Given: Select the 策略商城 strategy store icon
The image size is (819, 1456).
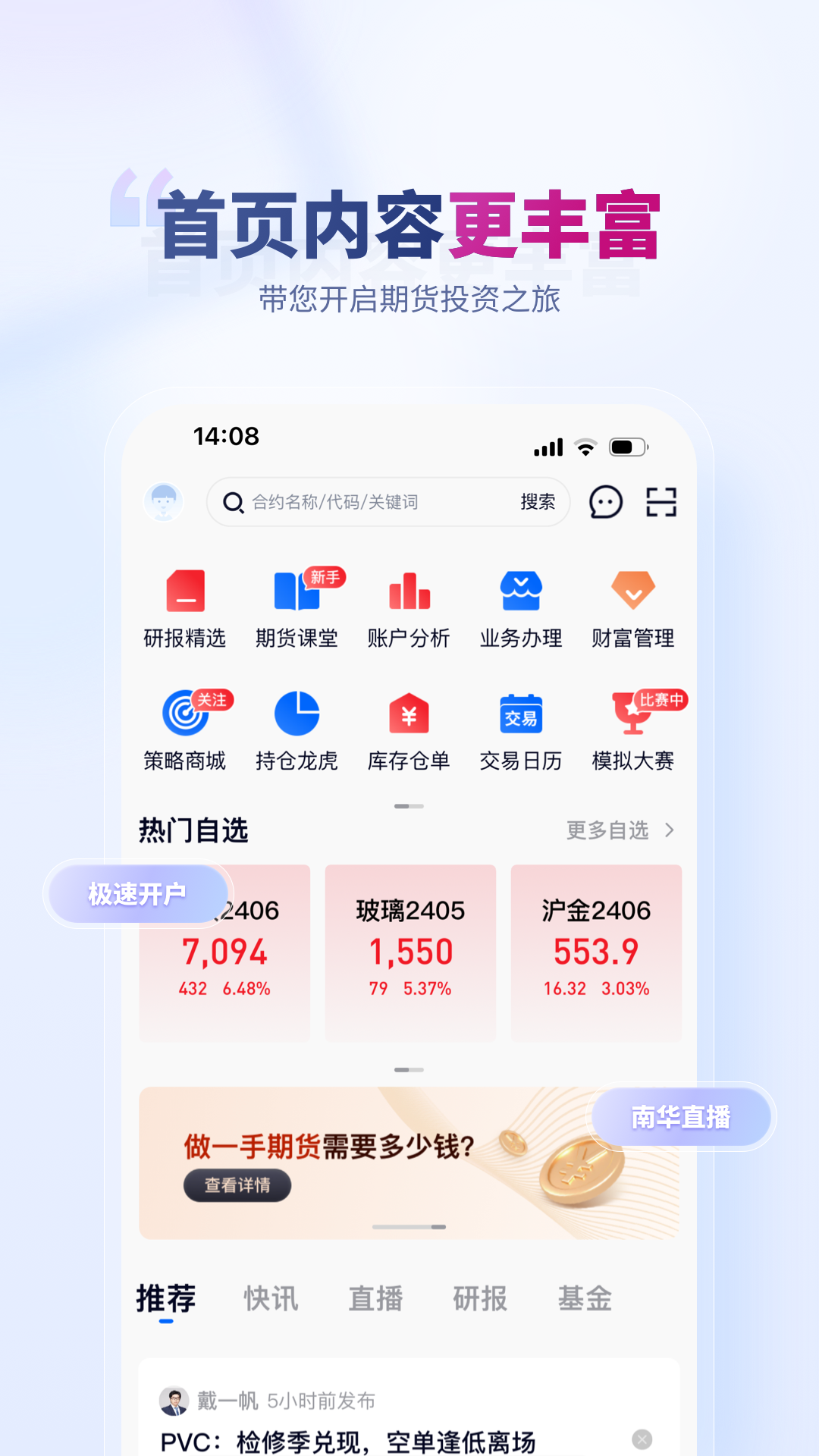Looking at the screenshot, I should click(187, 730).
